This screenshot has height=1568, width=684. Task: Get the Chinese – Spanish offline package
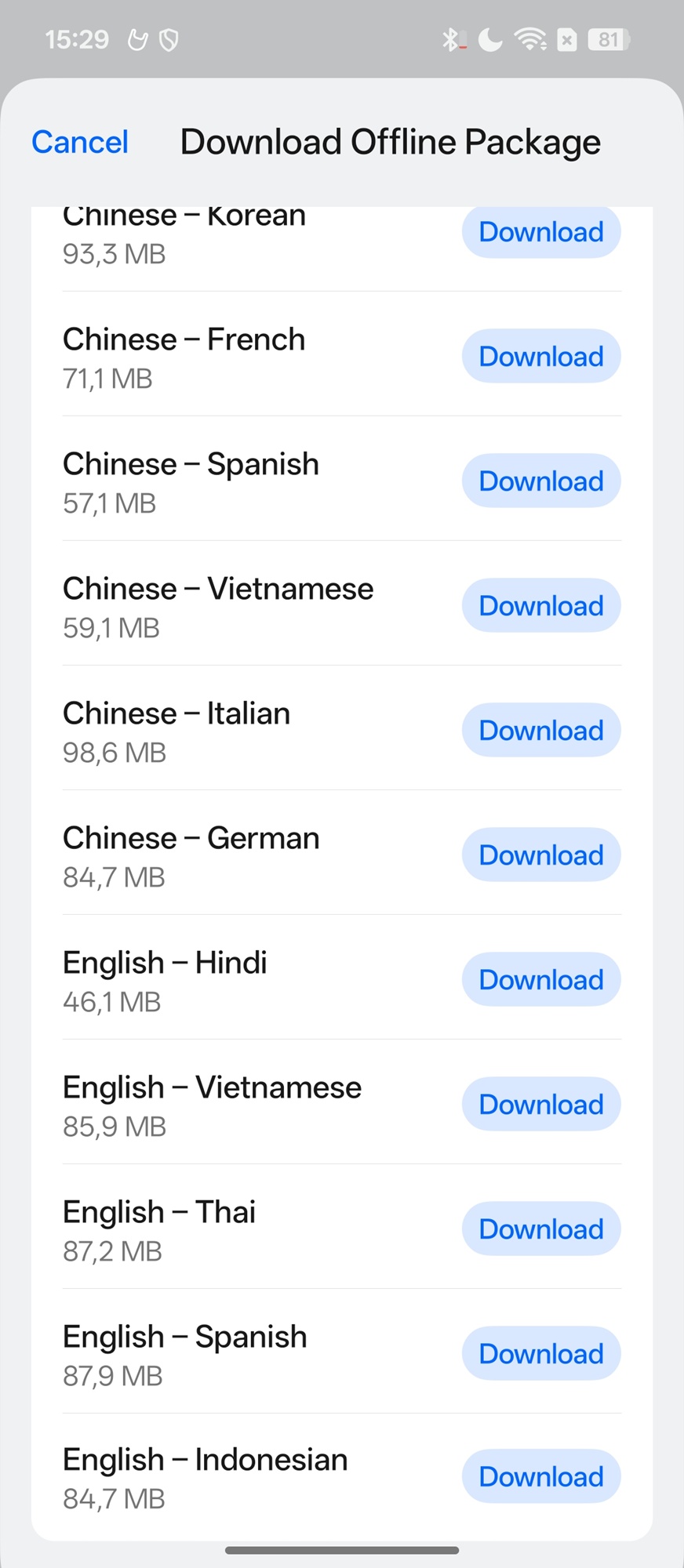pyautogui.click(x=540, y=481)
